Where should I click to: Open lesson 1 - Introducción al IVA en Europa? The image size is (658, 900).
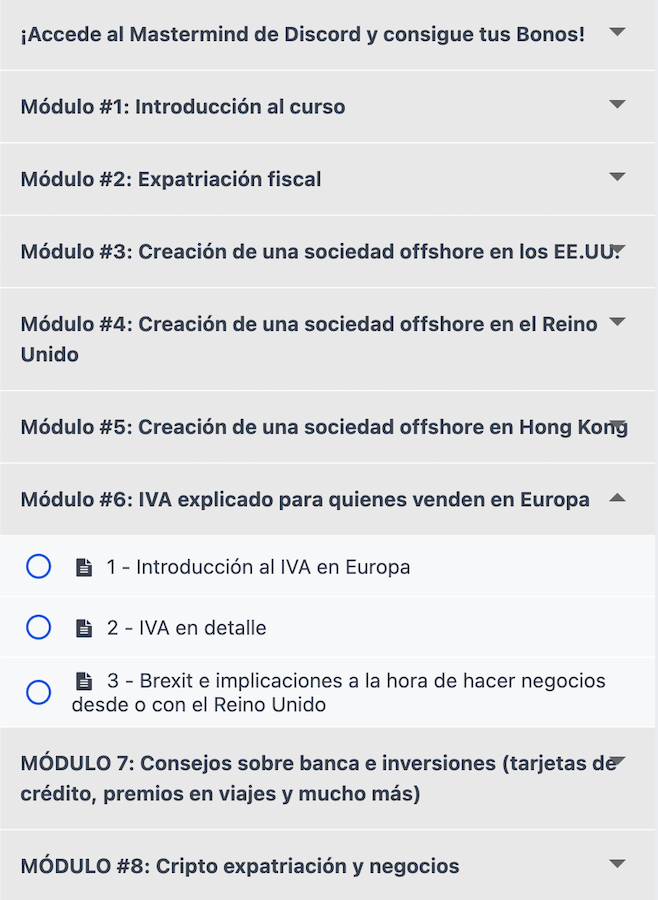pyautogui.click(x=258, y=567)
